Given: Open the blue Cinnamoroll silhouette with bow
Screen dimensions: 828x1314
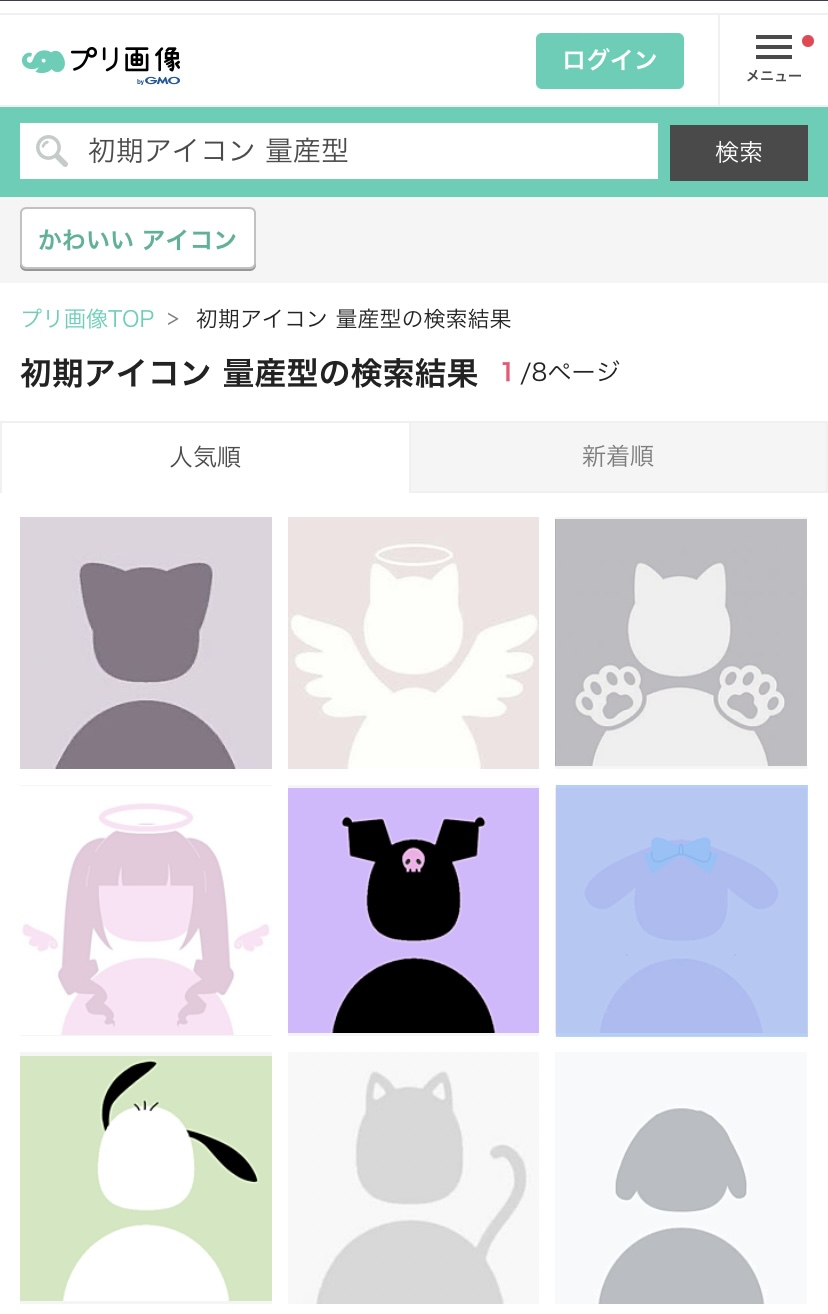Looking at the screenshot, I should (681, 910).
